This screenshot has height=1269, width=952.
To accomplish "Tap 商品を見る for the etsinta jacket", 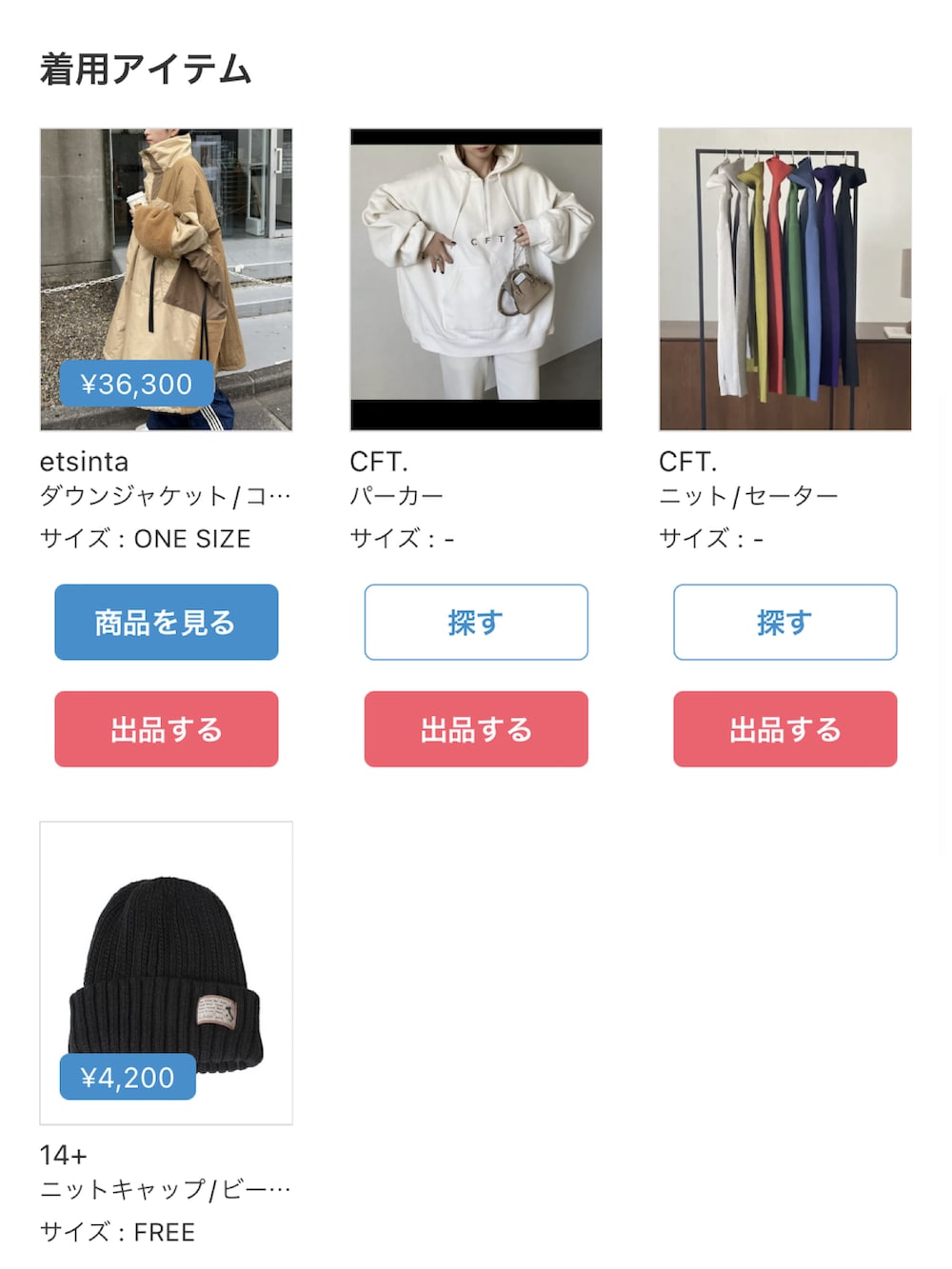I will [166, 622].
